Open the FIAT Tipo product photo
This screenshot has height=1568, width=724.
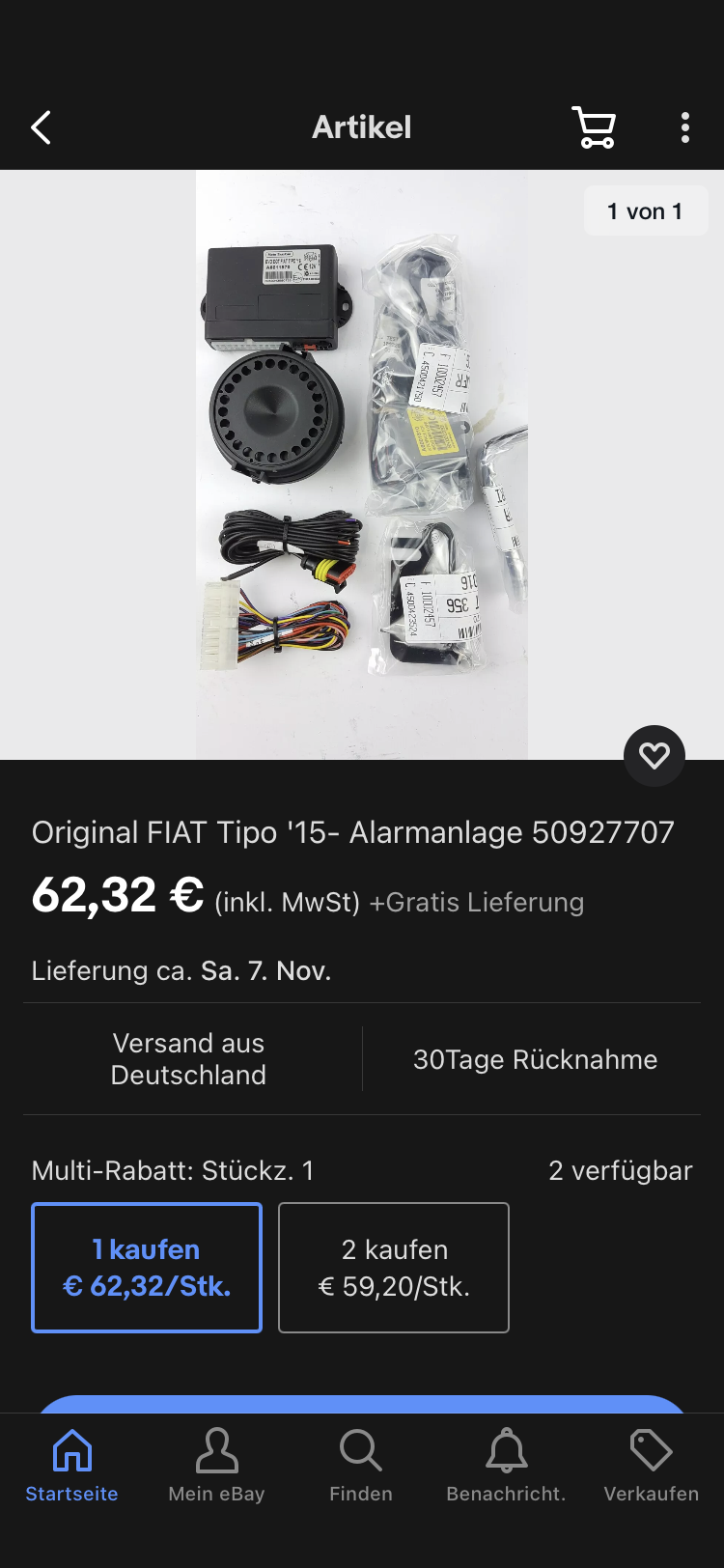(x=362, y=464)
